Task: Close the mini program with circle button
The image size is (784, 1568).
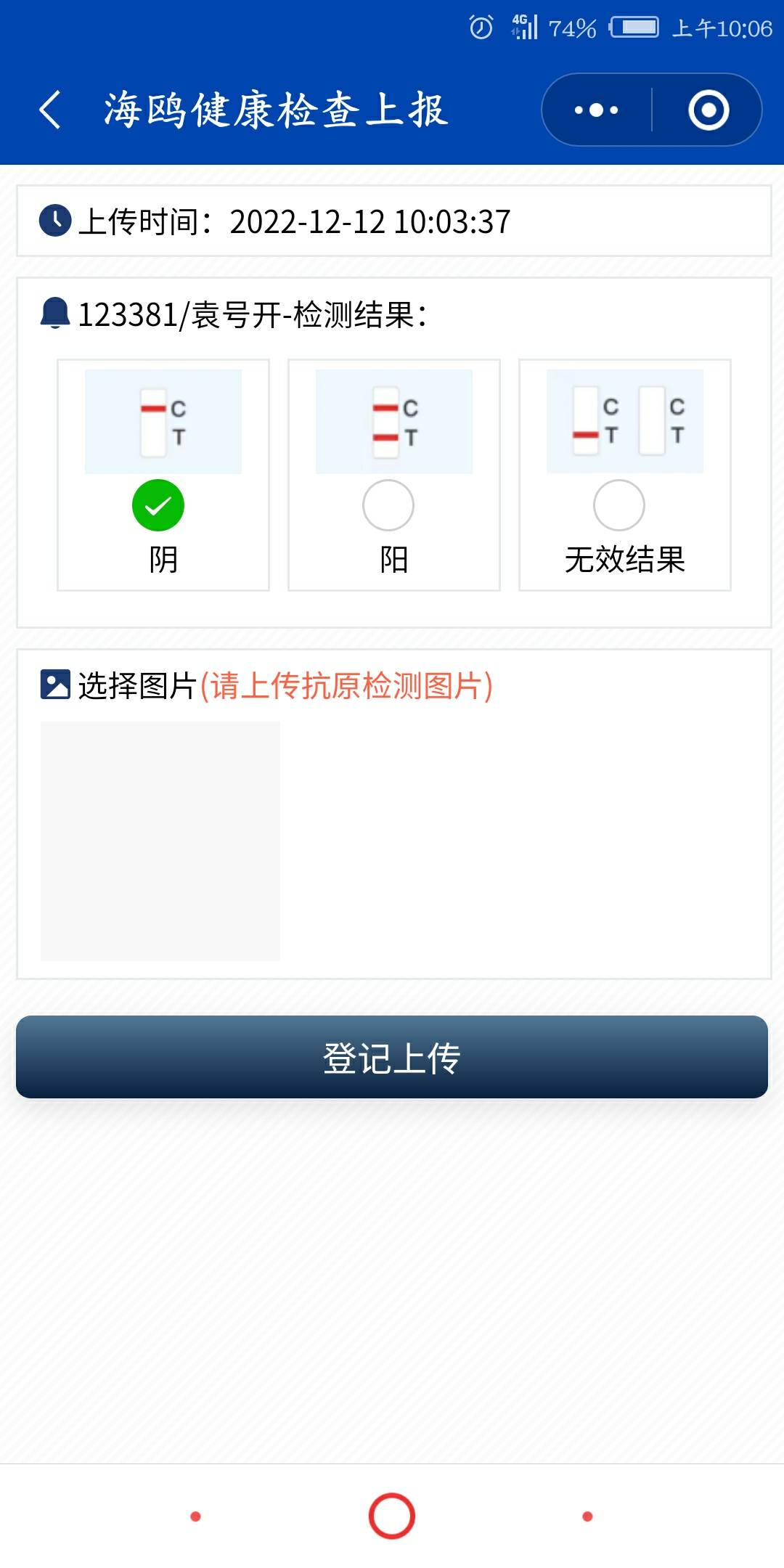Action: (x=708, y=110)
